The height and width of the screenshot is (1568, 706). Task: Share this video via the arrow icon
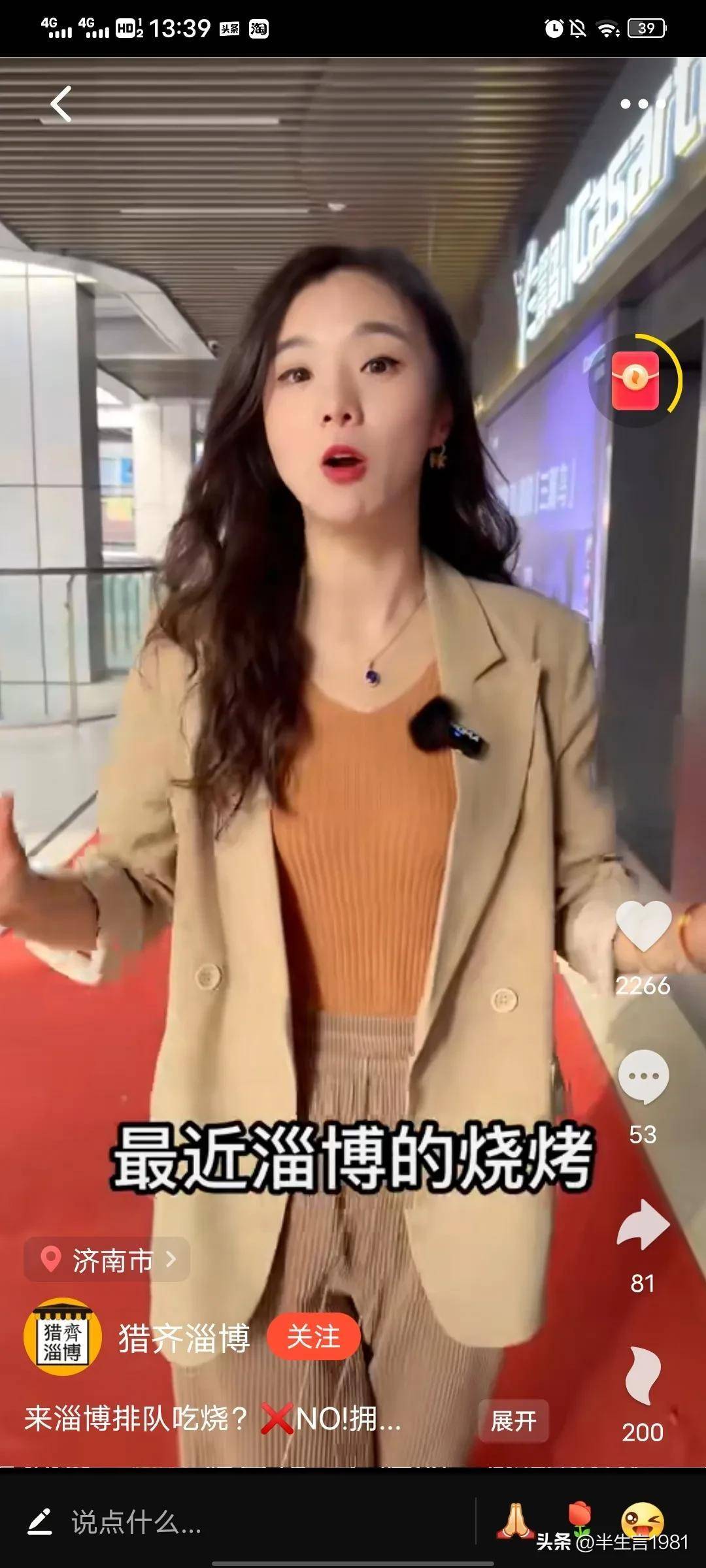pyautogui.click(x=643, y=1224)
